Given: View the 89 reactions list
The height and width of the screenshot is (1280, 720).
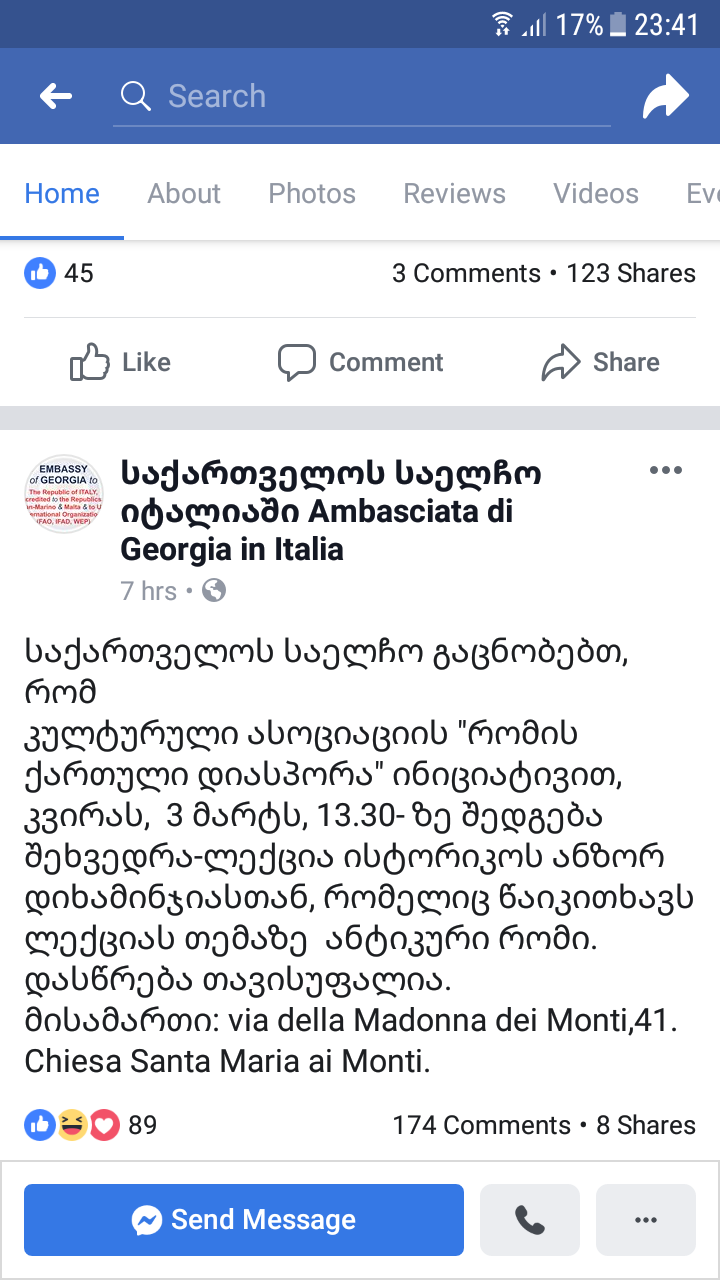Looking at the screenshot, I should tap(90, 1125).
